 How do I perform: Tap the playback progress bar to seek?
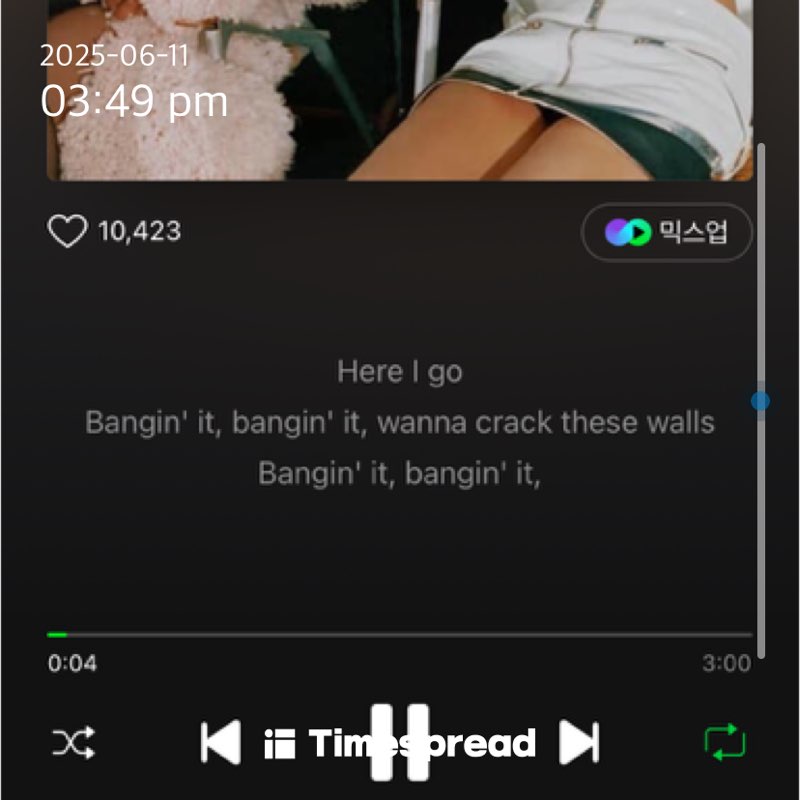pyautogui.click(x=400, y=634)
